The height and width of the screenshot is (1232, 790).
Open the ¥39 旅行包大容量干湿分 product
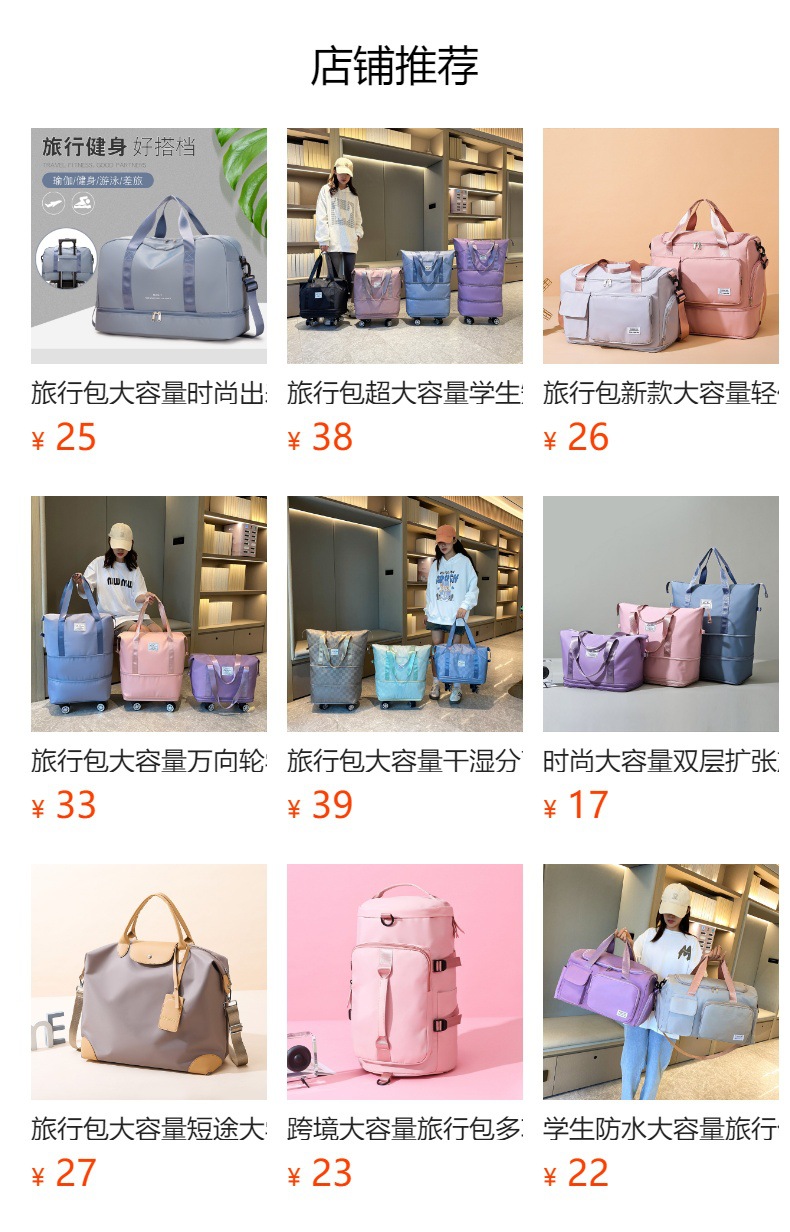pyautogui.click(x=404, y=614)
